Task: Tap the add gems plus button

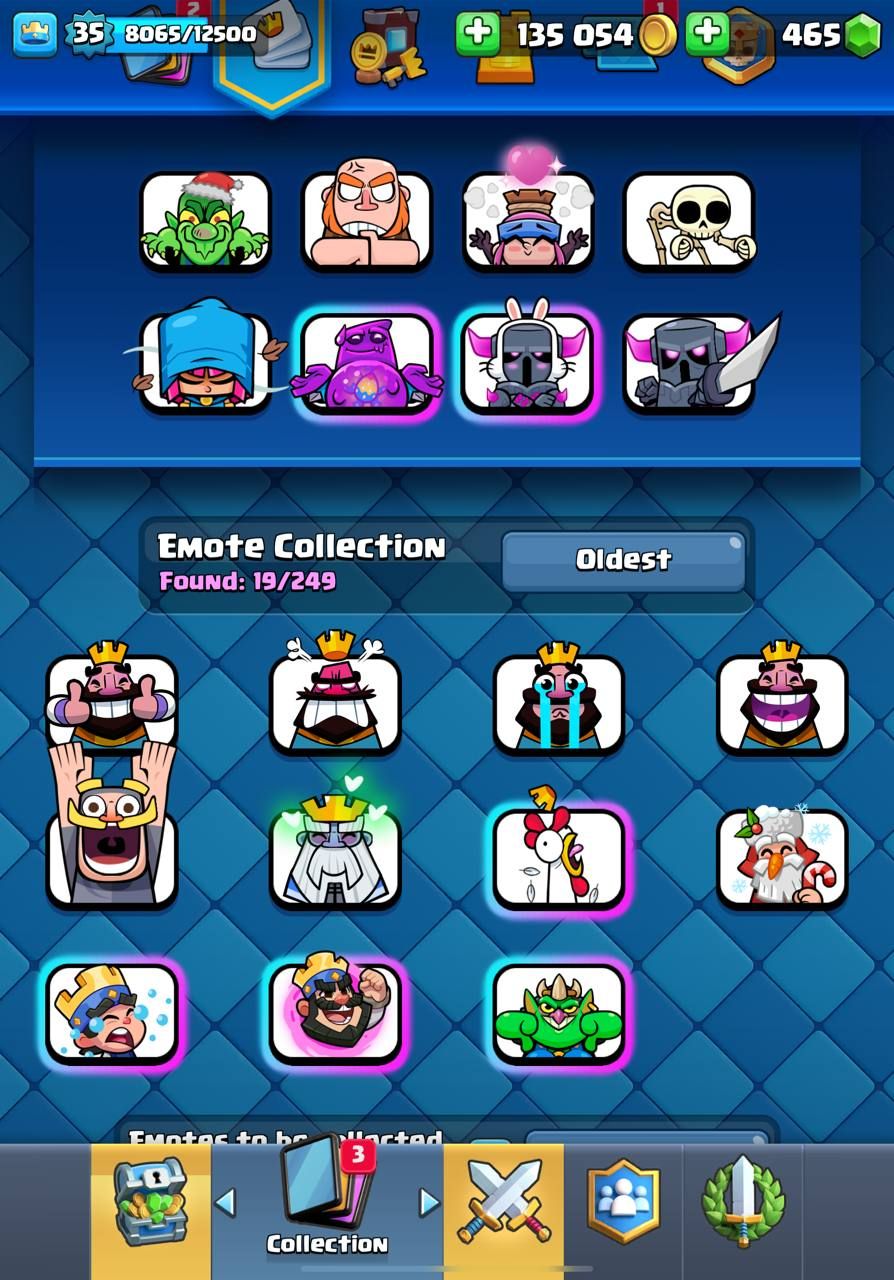Action: (707, 34)
